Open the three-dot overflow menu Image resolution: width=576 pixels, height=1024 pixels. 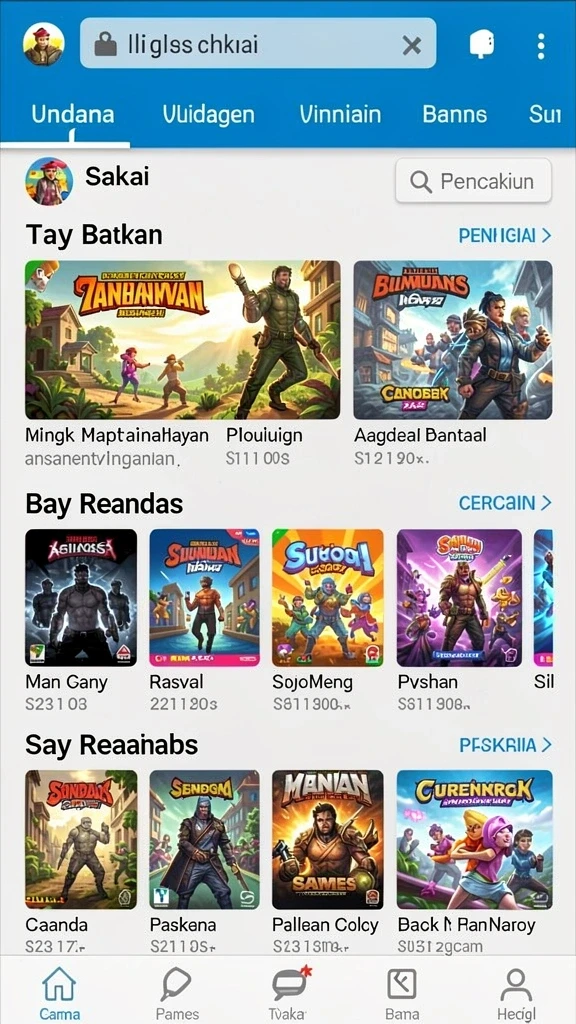540,46
